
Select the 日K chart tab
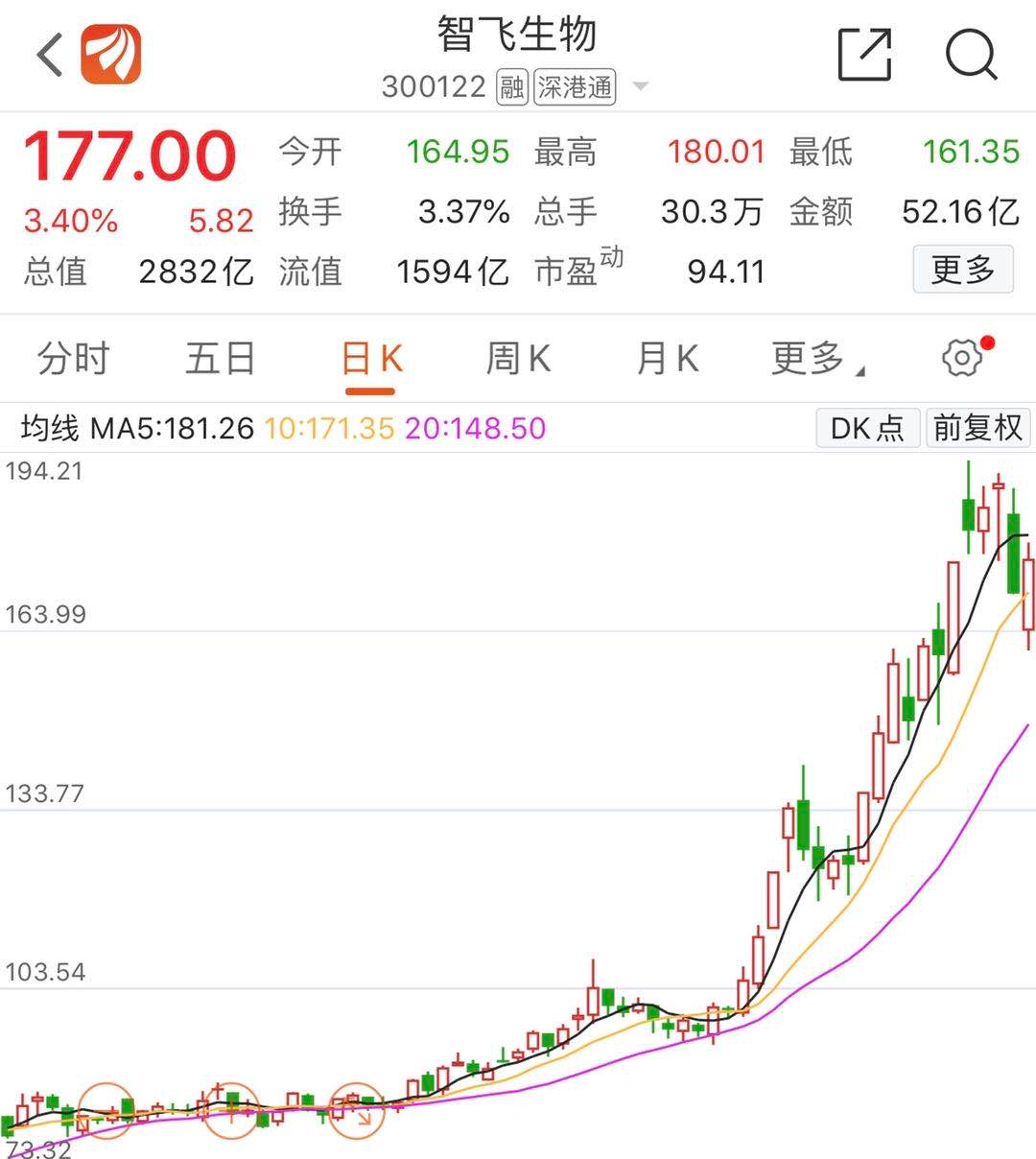pos(370,360)
